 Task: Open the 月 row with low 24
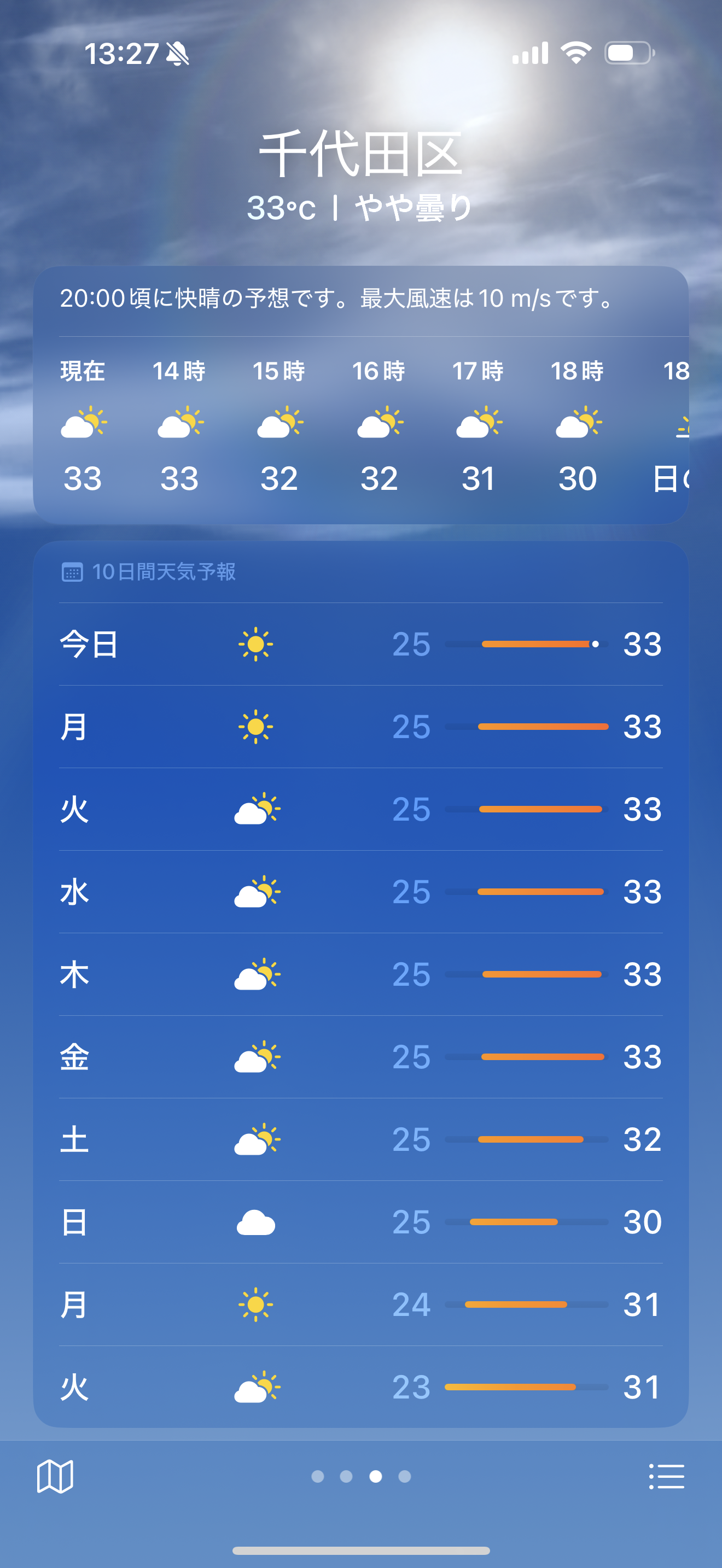(x=360, y=1304)
